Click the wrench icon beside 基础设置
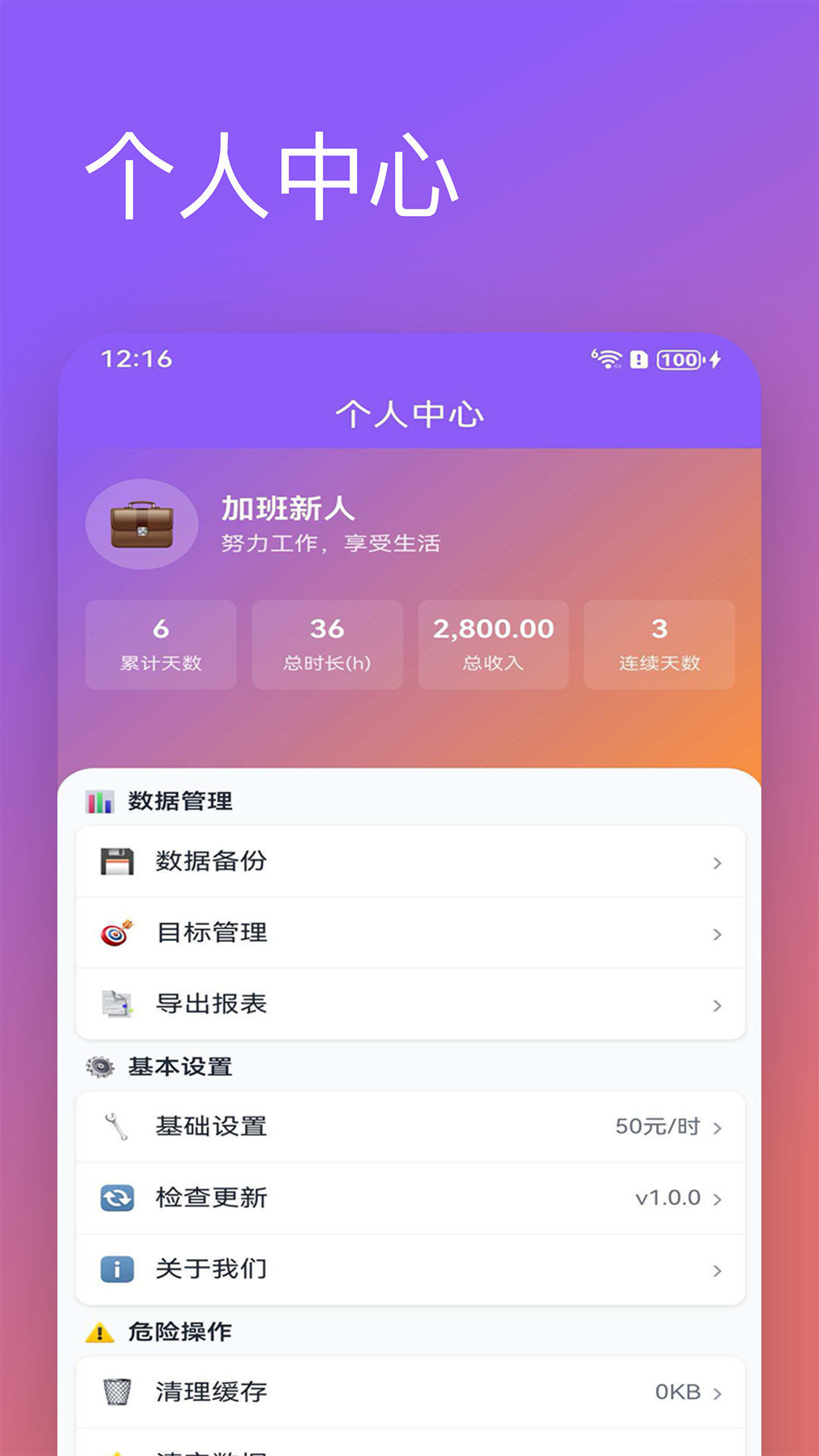 point(116,1128)
